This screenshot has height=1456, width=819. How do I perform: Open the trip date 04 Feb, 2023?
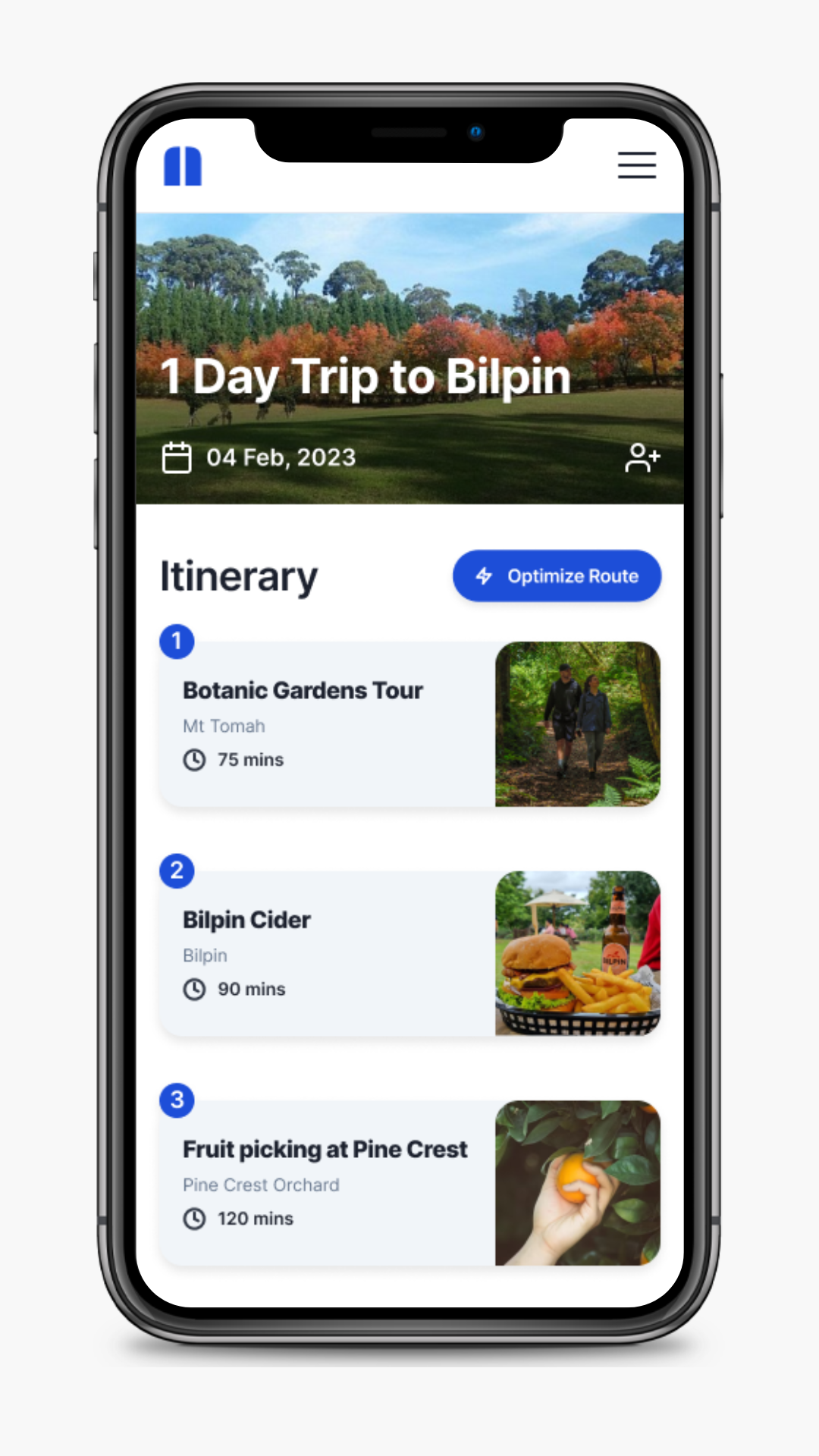[x=280, y=458]
